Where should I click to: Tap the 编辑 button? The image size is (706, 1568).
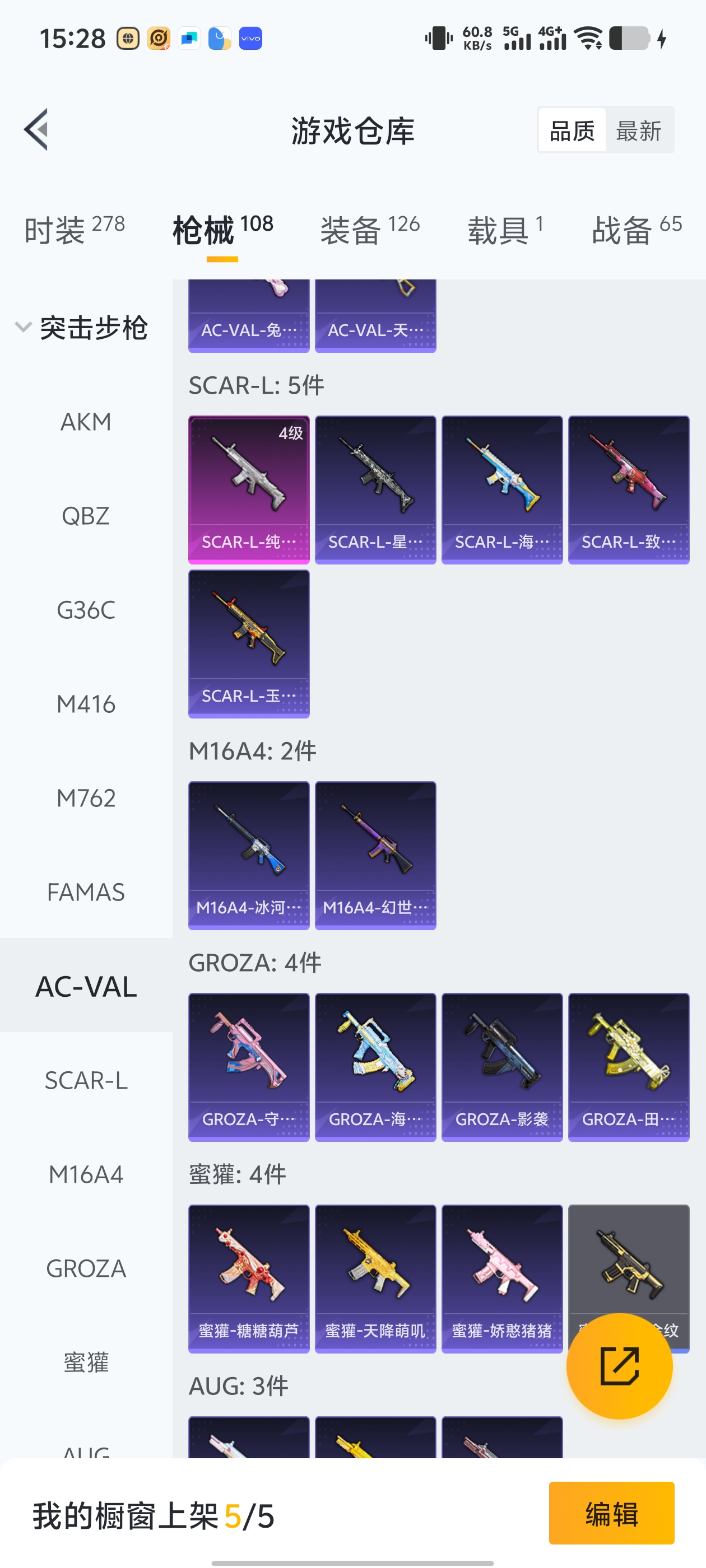coord(611,1513)
